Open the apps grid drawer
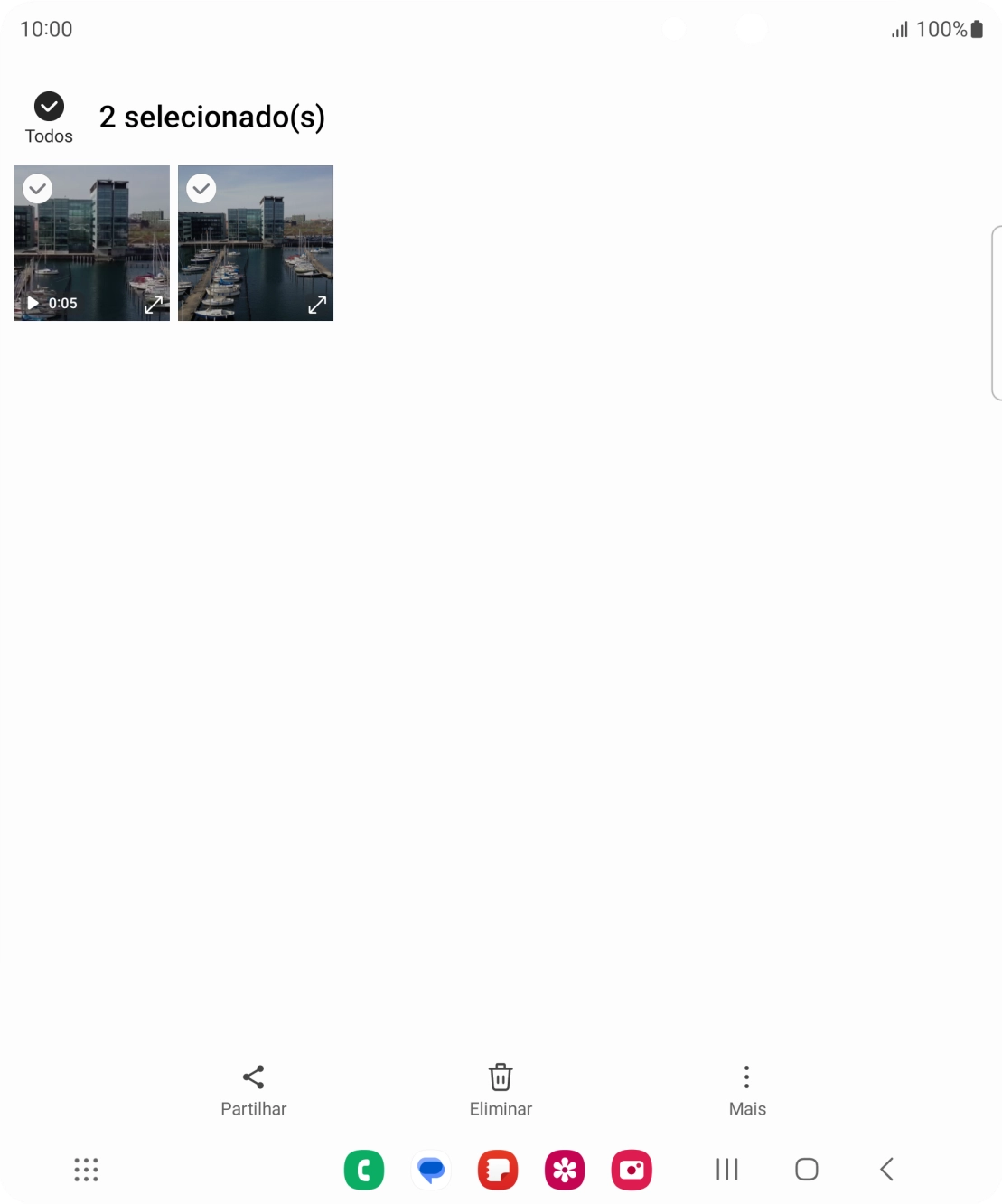This screenshot has width=1002, height=1204. pyautogui.click(x=86, y=1170)
